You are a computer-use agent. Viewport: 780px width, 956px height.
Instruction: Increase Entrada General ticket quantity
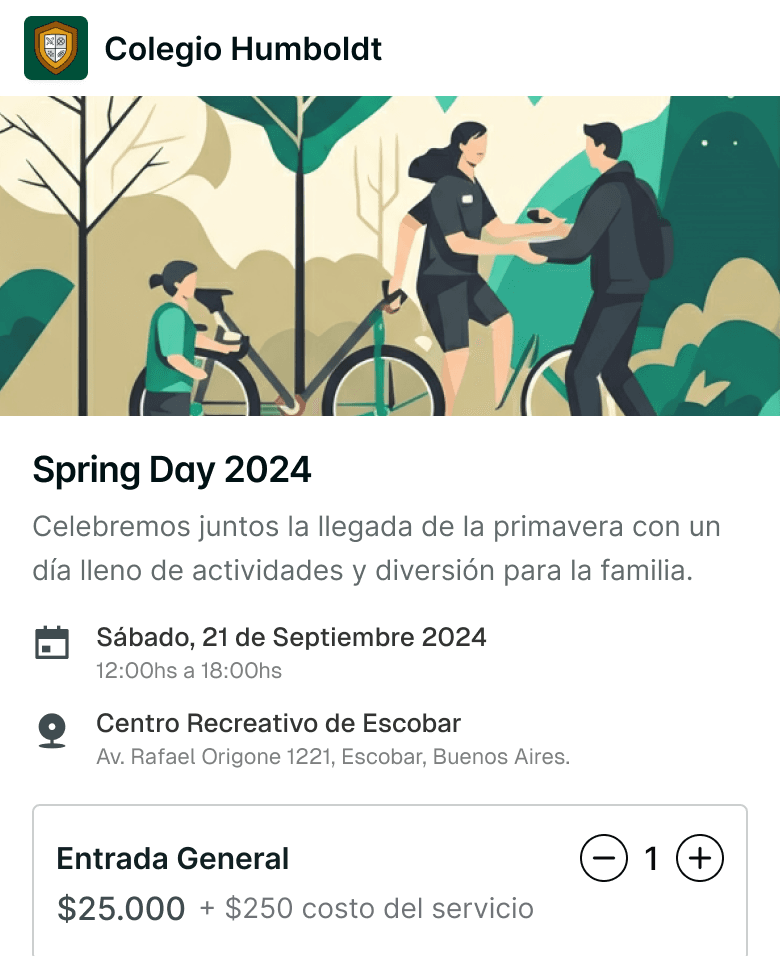pyautogui.click(x=700, y=858)
